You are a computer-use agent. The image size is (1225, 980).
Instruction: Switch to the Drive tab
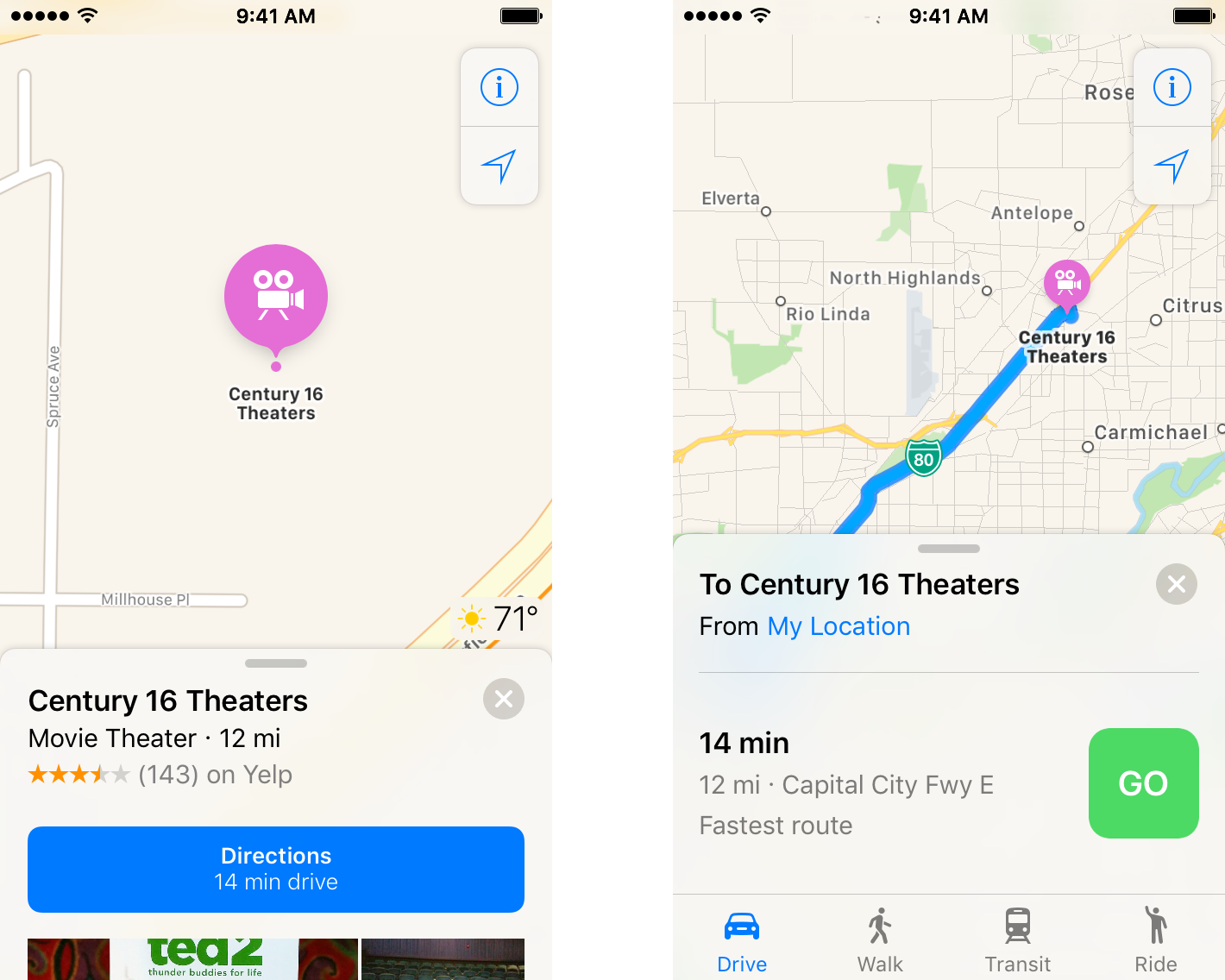742,940
